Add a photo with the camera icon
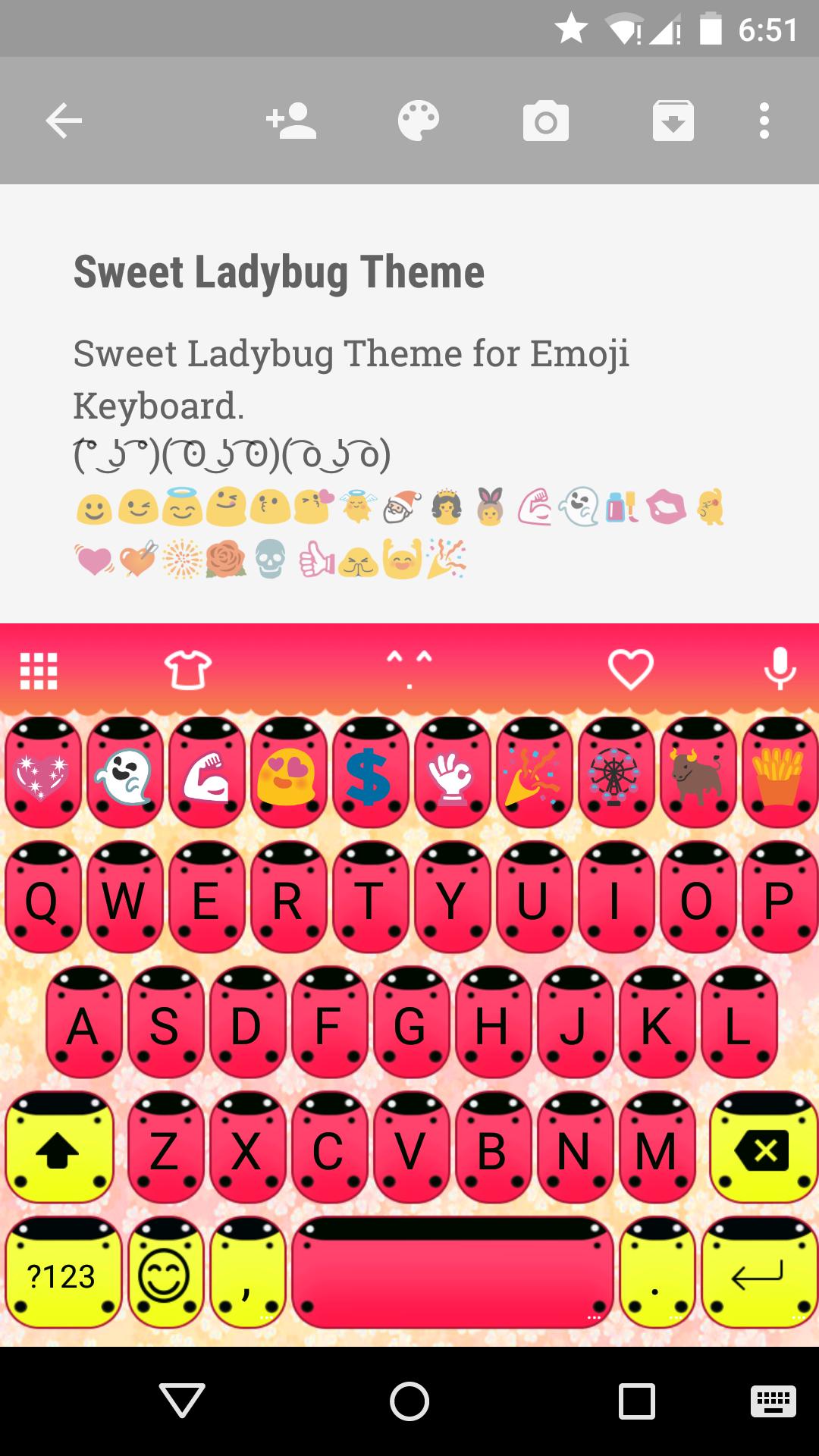Image resolution: width=819 pixels, height=1456 pixels. tap(546, 121)
